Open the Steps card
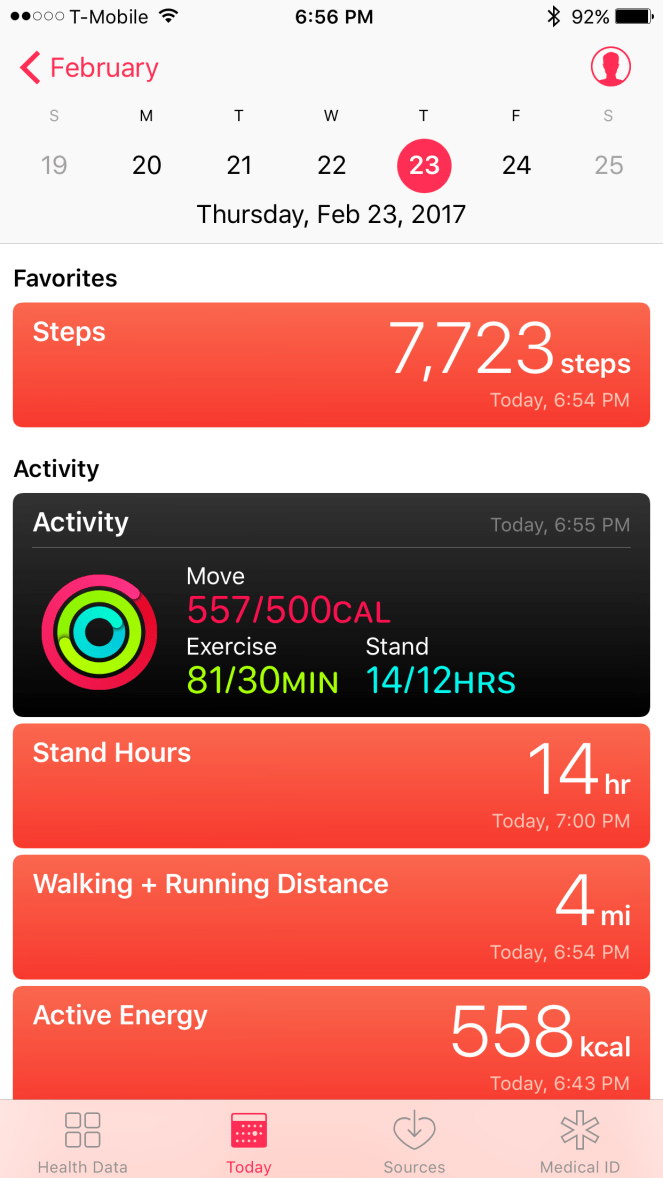 (x=331, y=365)
